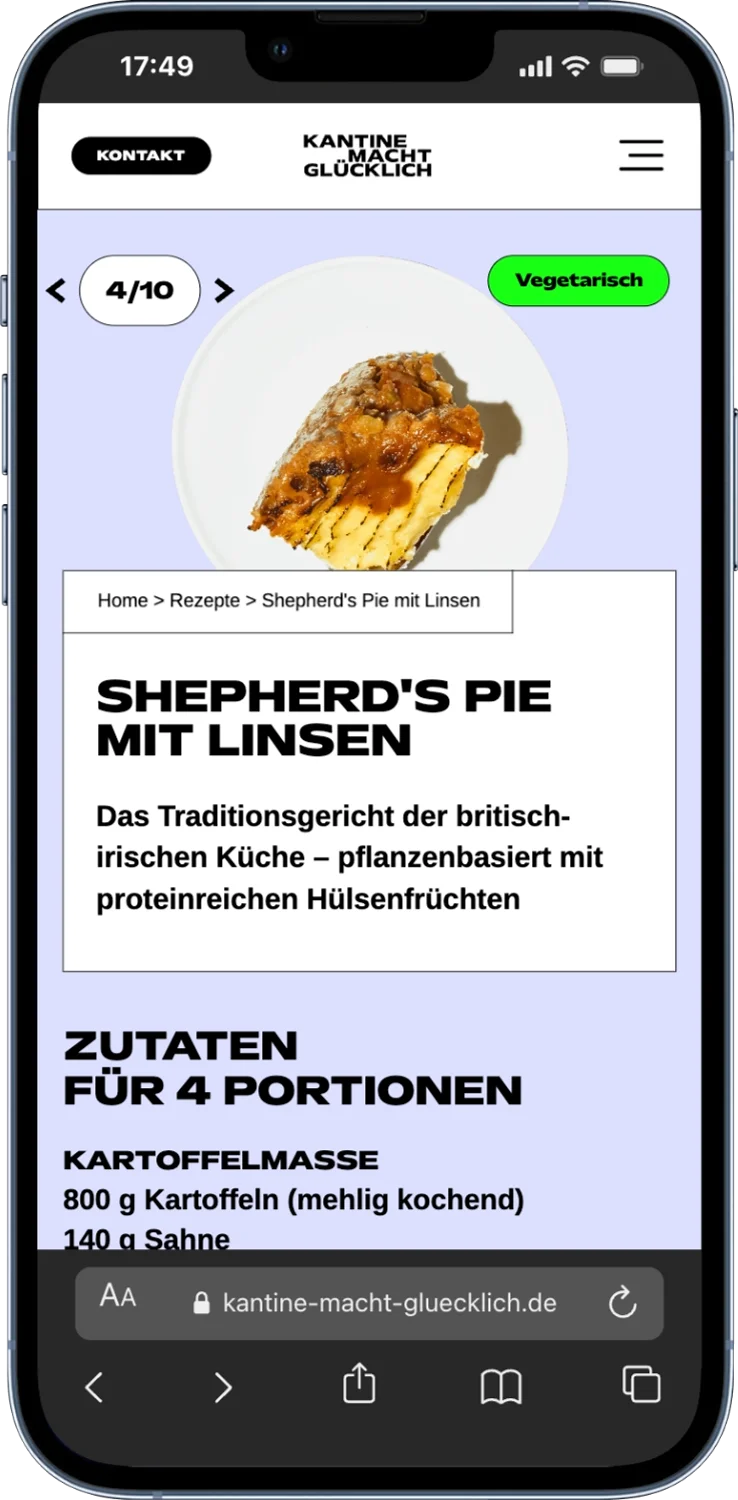The height and width of the screenshot is (1500, 738).
Task: Open the AA reader options
Action: pos(118,1298)
